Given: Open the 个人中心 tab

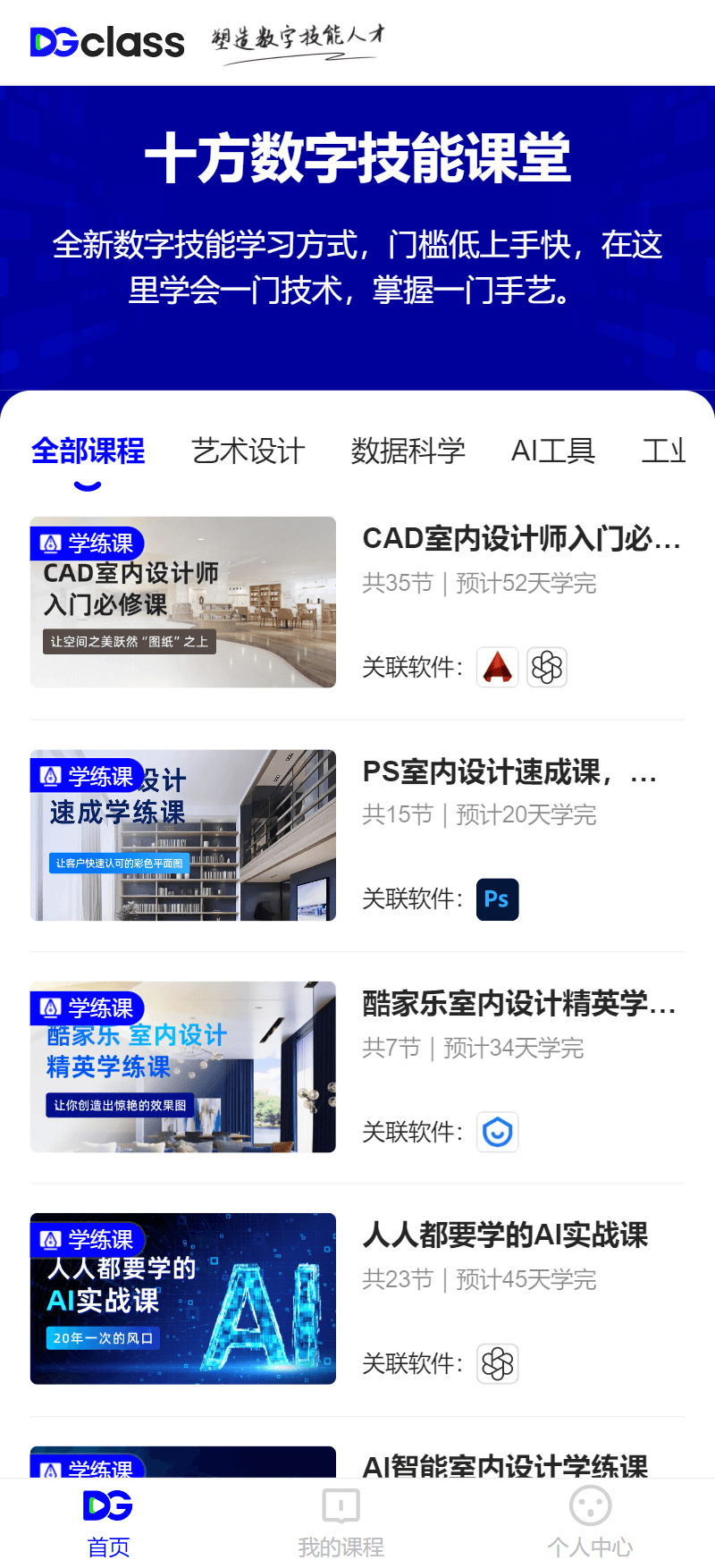Looking at the screenshot, I should point(590,1523).
